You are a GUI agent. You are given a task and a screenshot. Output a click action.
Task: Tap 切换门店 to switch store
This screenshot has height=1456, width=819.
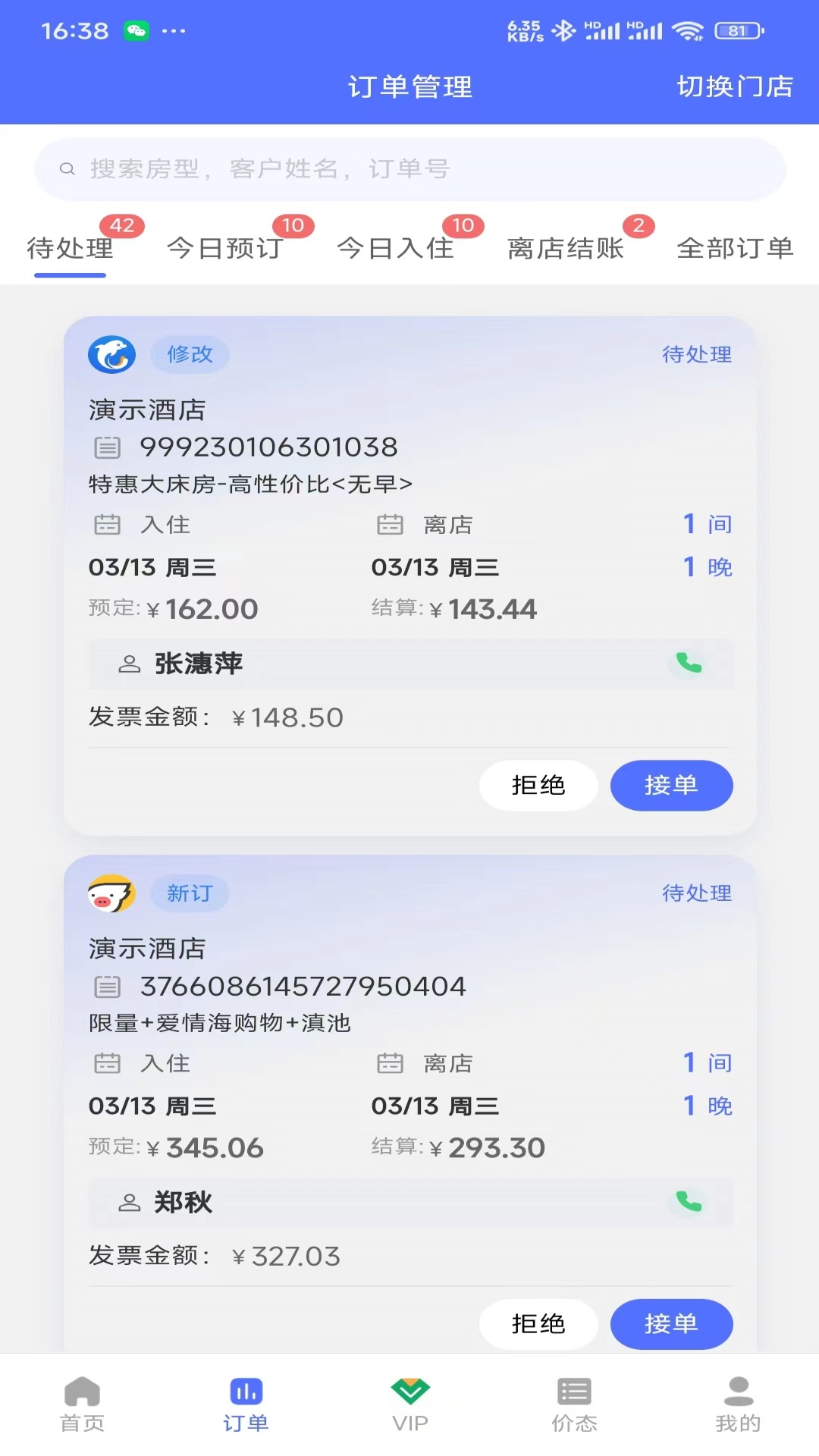coord(734,86)
